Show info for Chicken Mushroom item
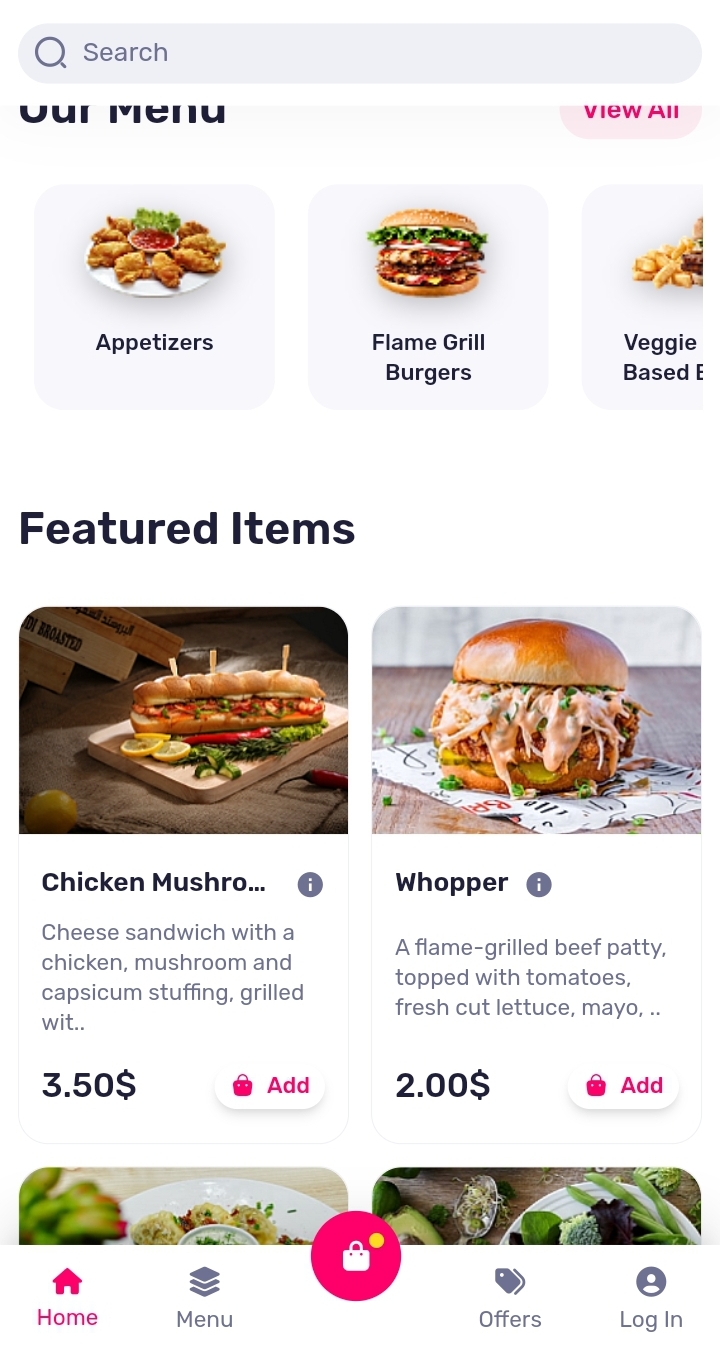Viewport: 720px width, 1354px height. 310,884
